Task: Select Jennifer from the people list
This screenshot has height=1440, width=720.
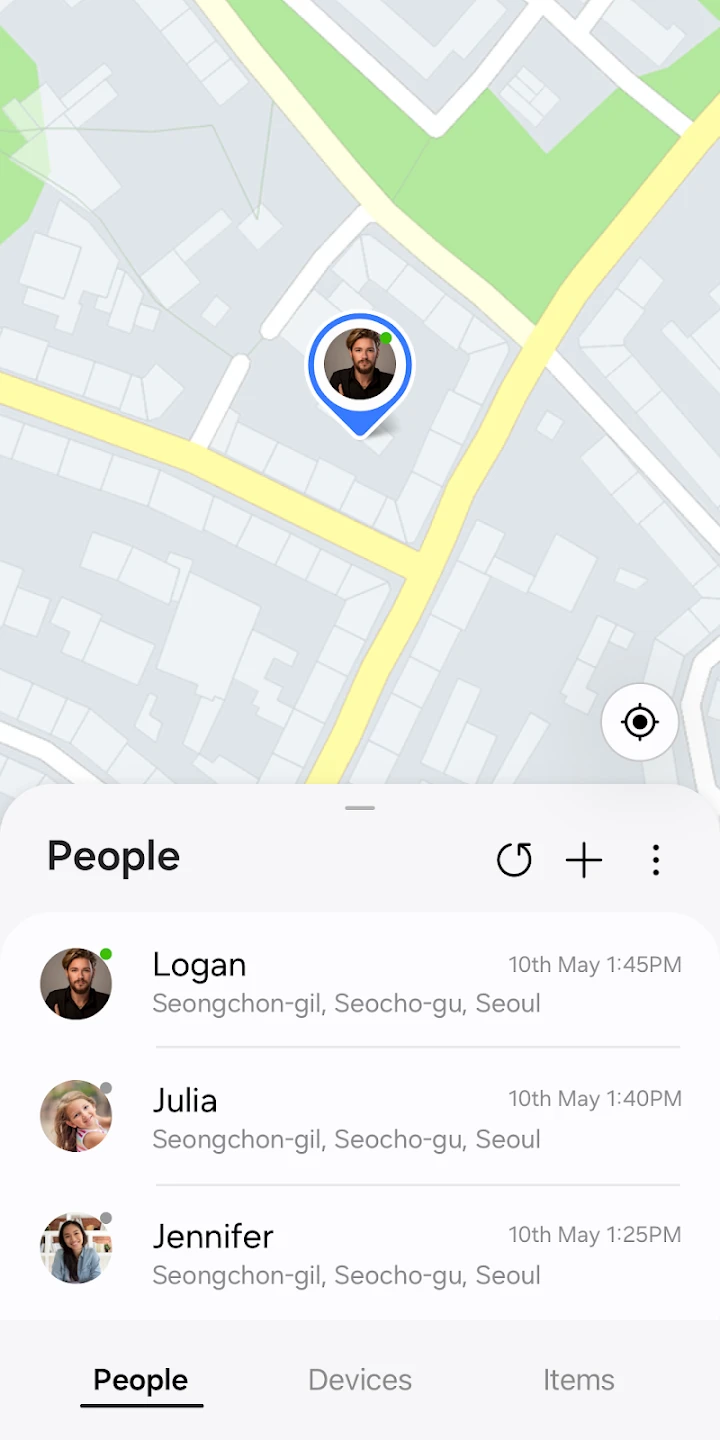Action: (360, 1254)
